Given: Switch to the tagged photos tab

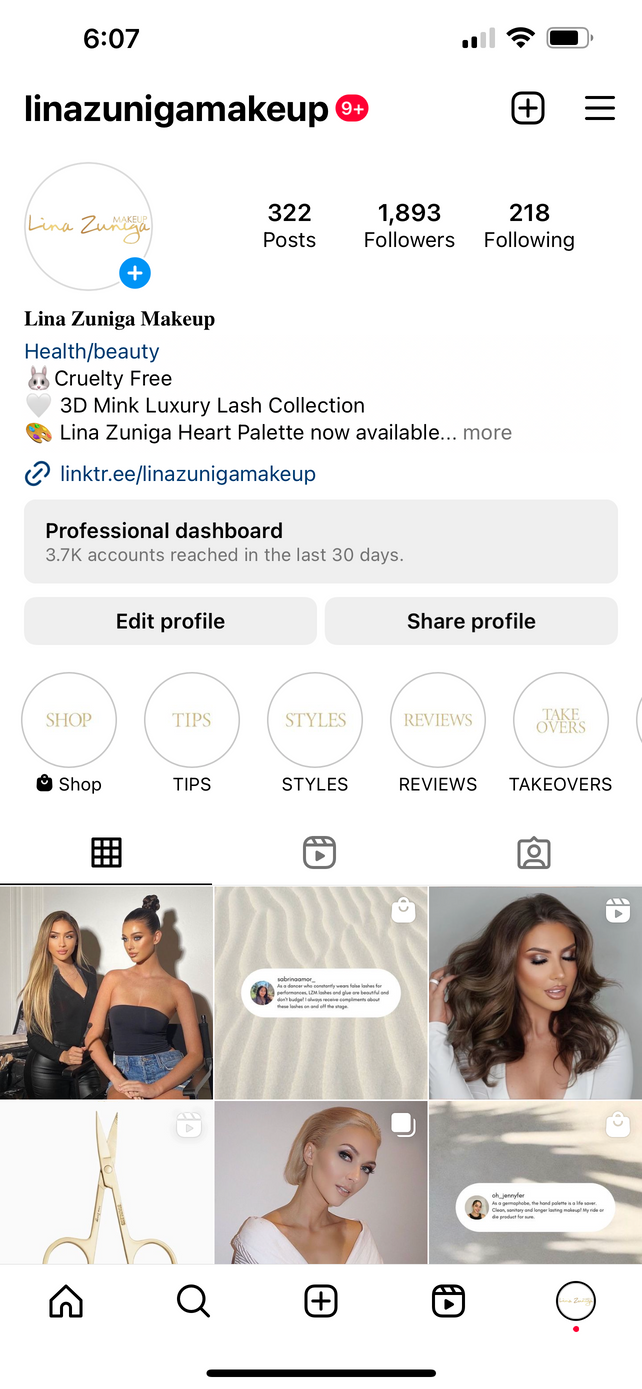Looking at the screenshot, I should (x=534, y=853).
